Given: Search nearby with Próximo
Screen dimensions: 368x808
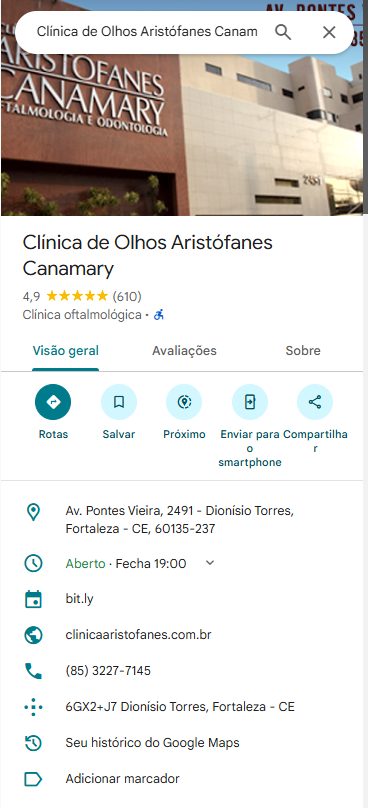Looking at the screenshot, I should click(184, 412).
